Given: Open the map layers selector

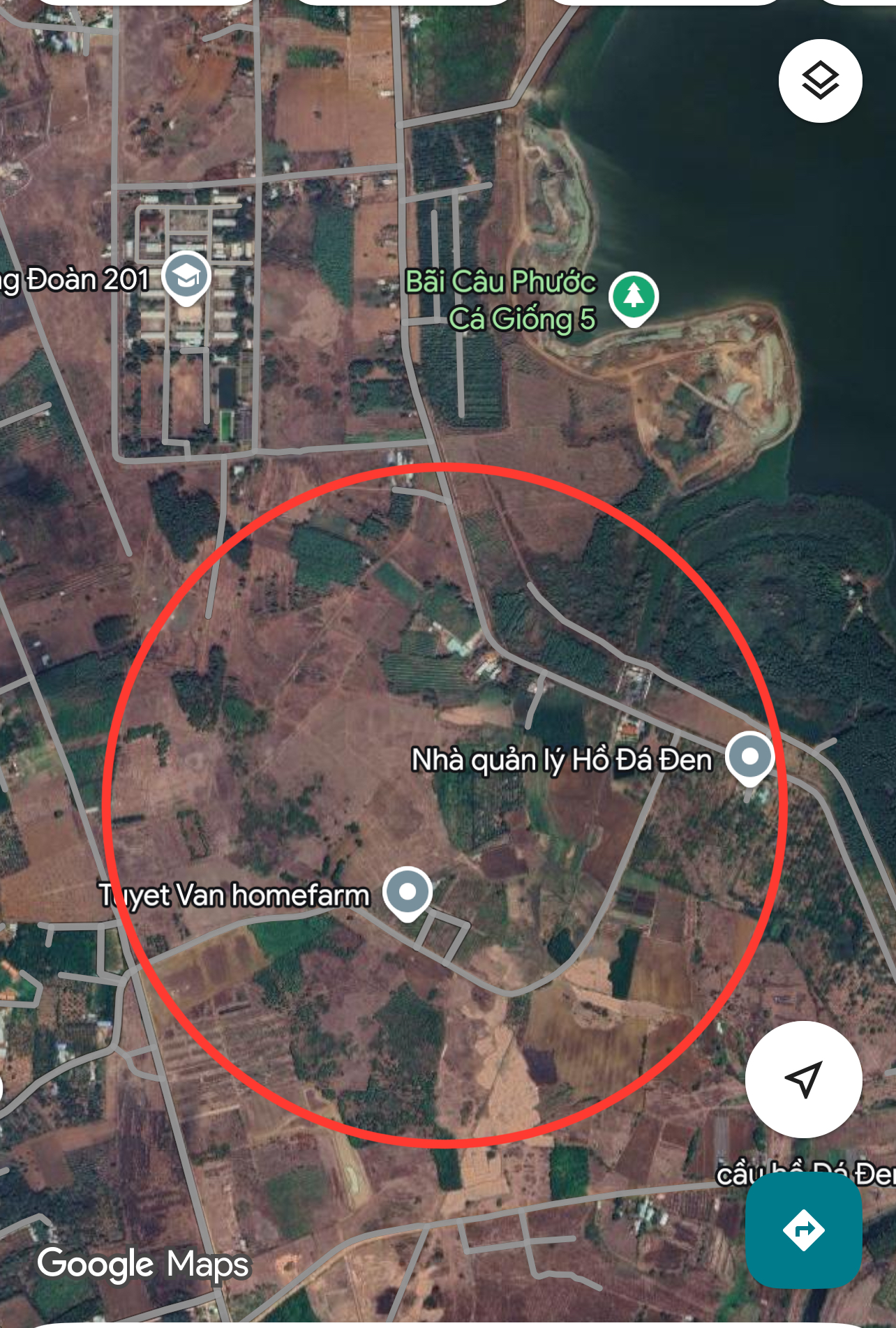Looking at the screenshot, I should [x=820, y=81].
